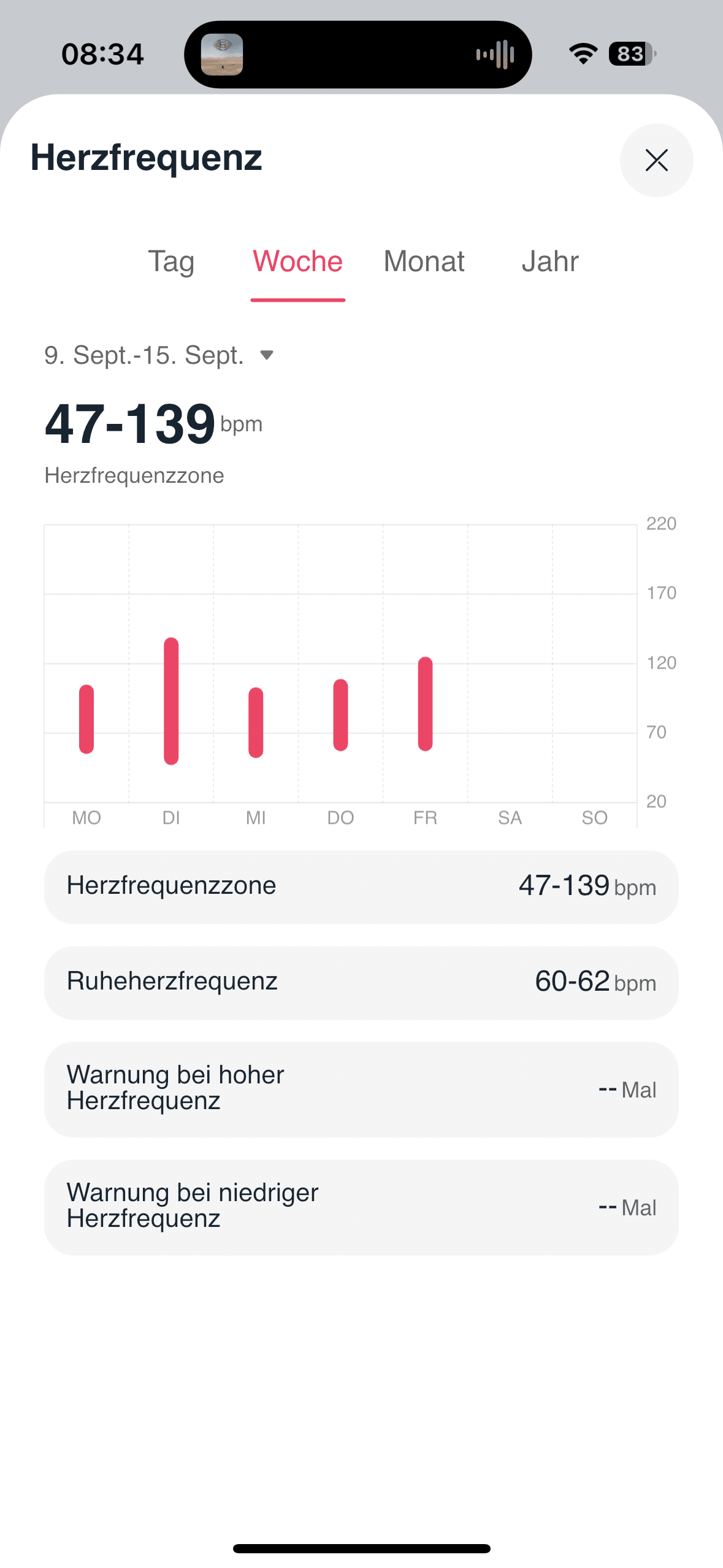
Task: Switch to the Monat view
Action: (424, 262)
